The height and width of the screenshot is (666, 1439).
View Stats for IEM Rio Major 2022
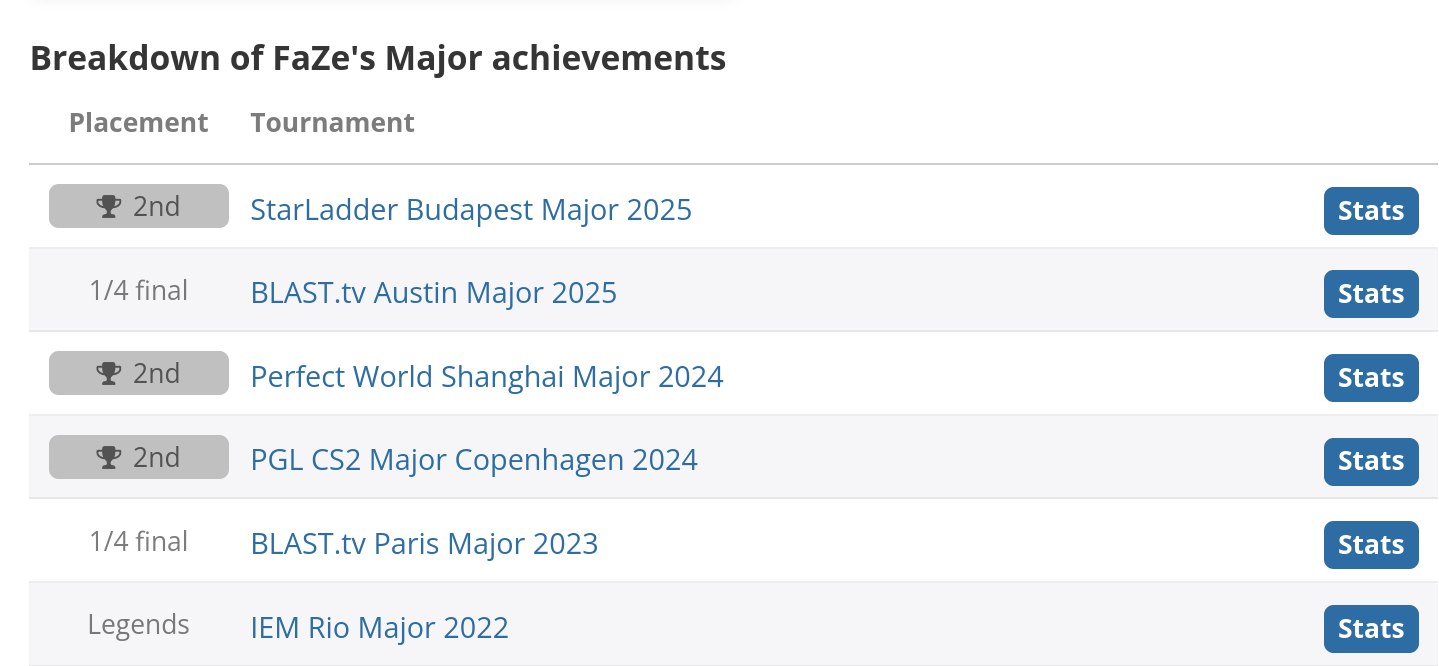(1371, 629)
